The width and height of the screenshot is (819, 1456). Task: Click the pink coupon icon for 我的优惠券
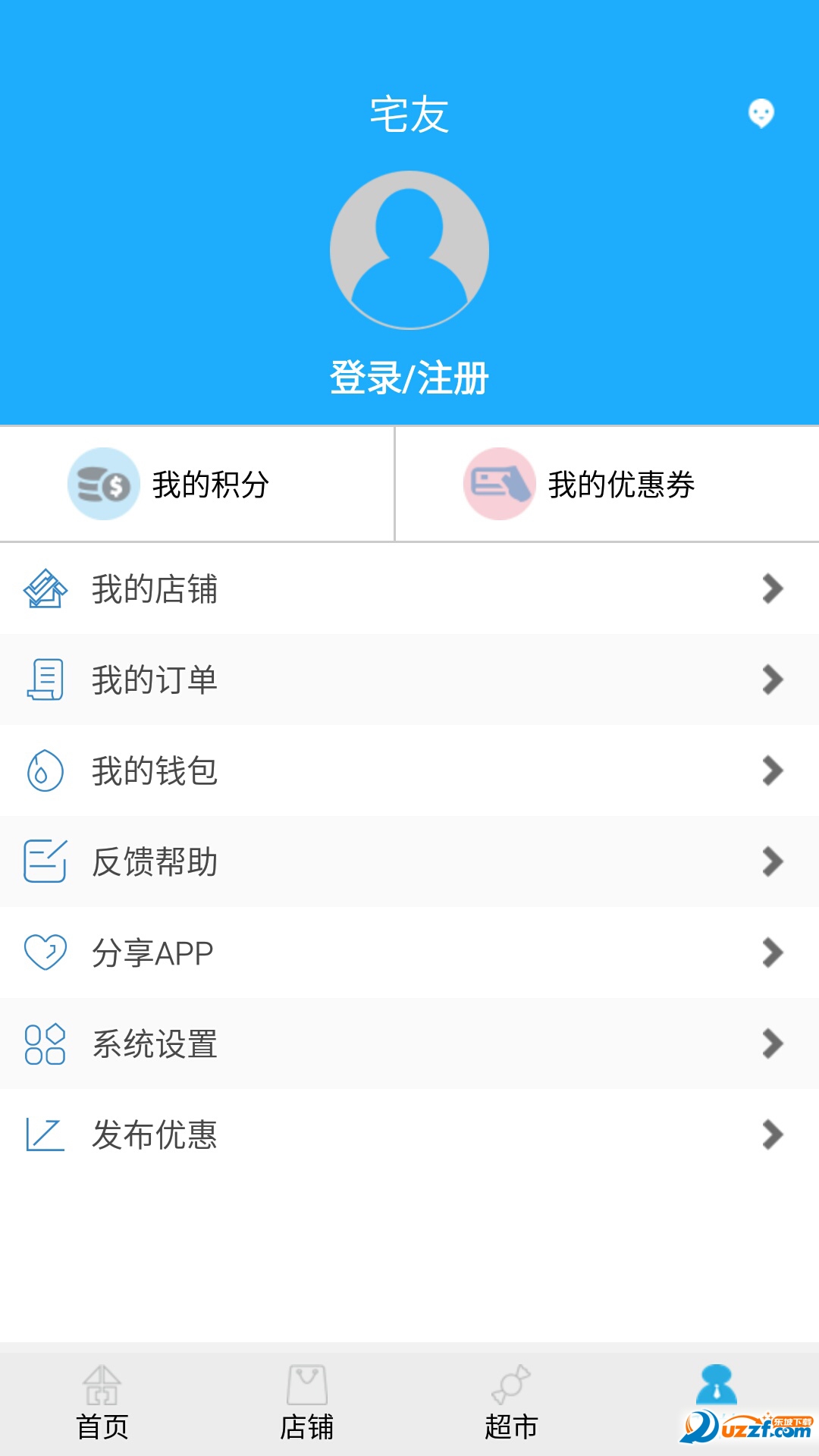[x=498, y=484]
